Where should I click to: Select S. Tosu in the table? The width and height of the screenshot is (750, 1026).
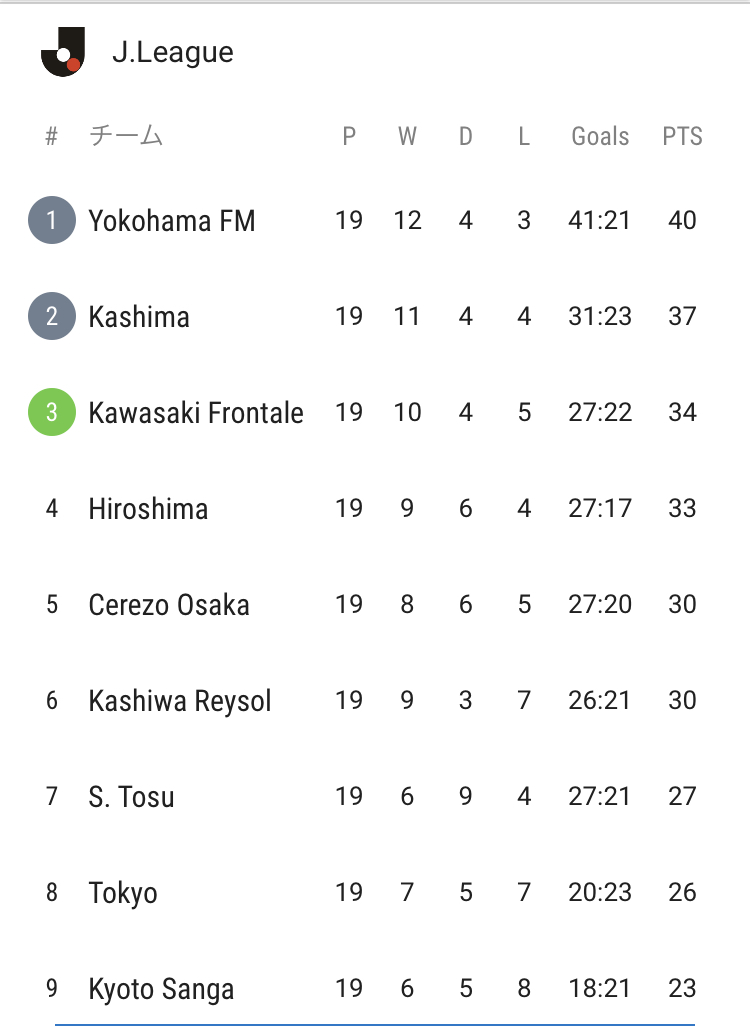click(x=375, y=796)
